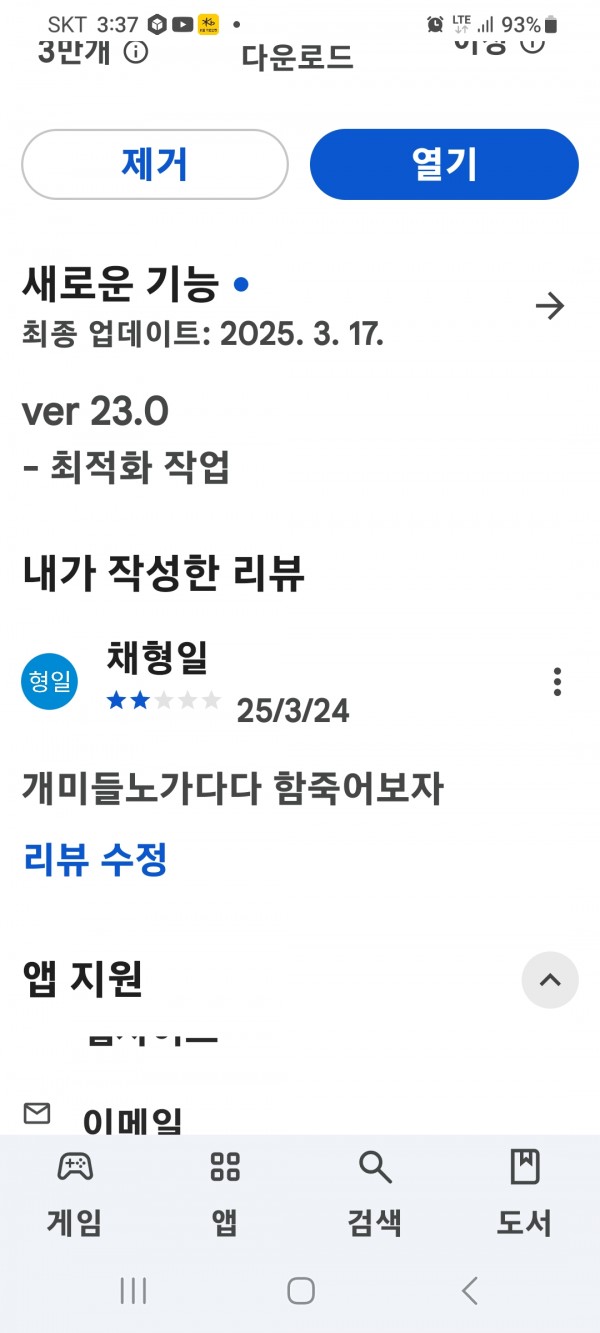
Task: Go back with system back button
Action: click(469, 1290)
